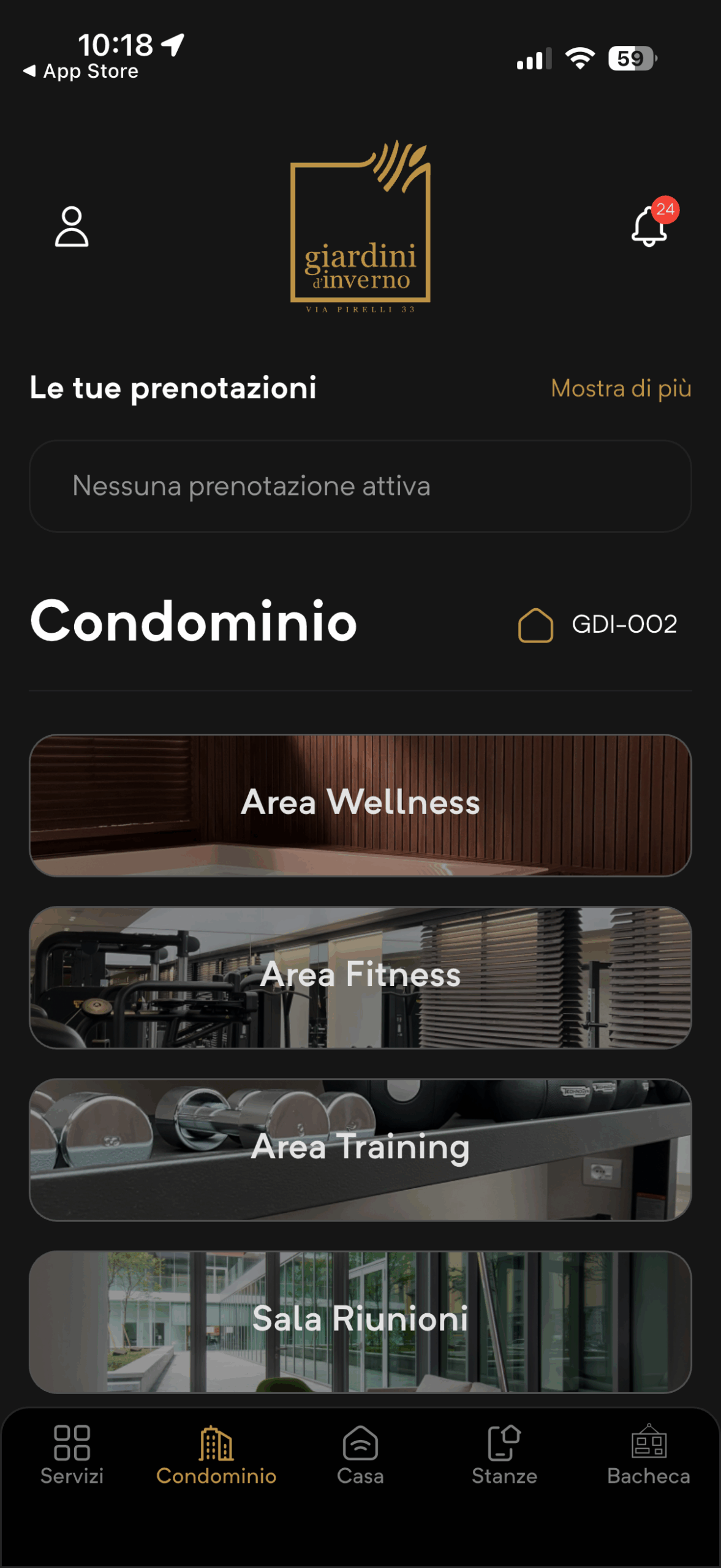
Task: Switch to the Stanze tab
Action: pyautogui.click(x=504, y=1455)
